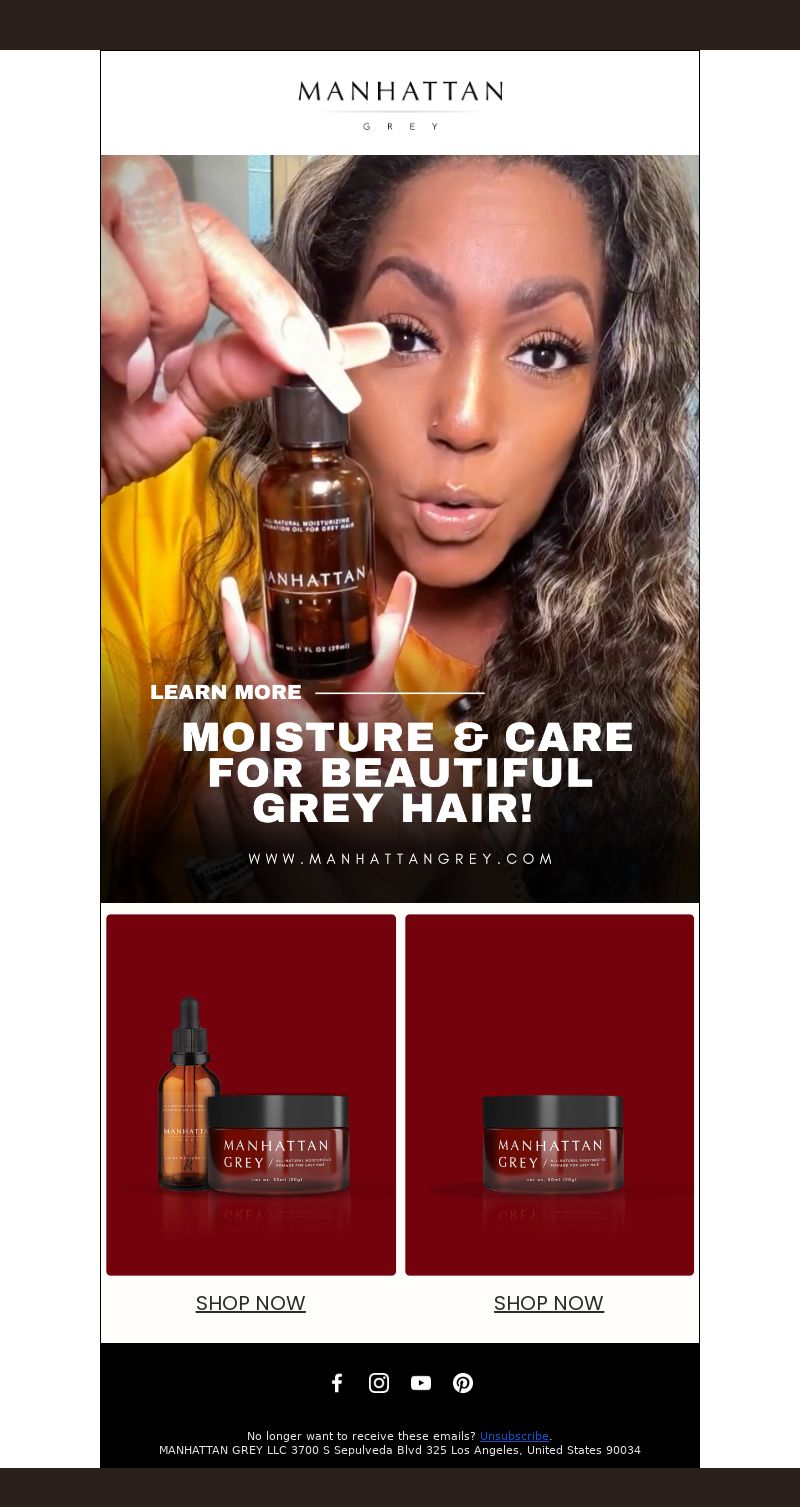Open the single pomade jar tile
The image size is (800, 1507).
click(549, 1094)
